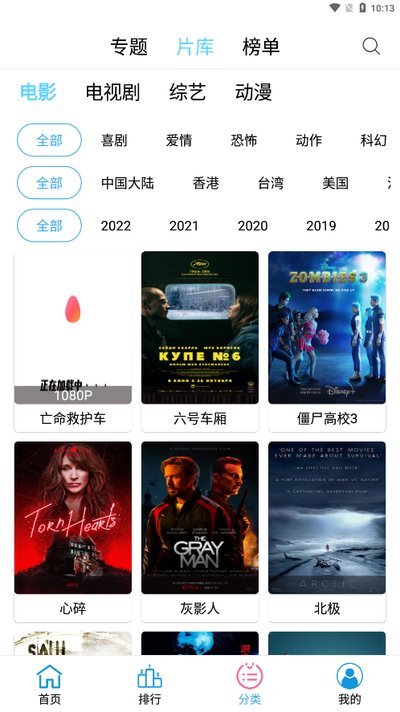Open the search magnifier icon
This screenshot has height=712, width=400.
(371, 46)
